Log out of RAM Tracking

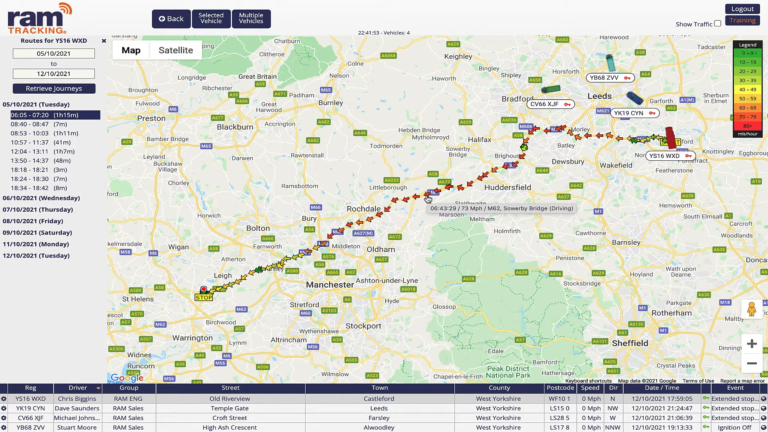tap(742, 8)
